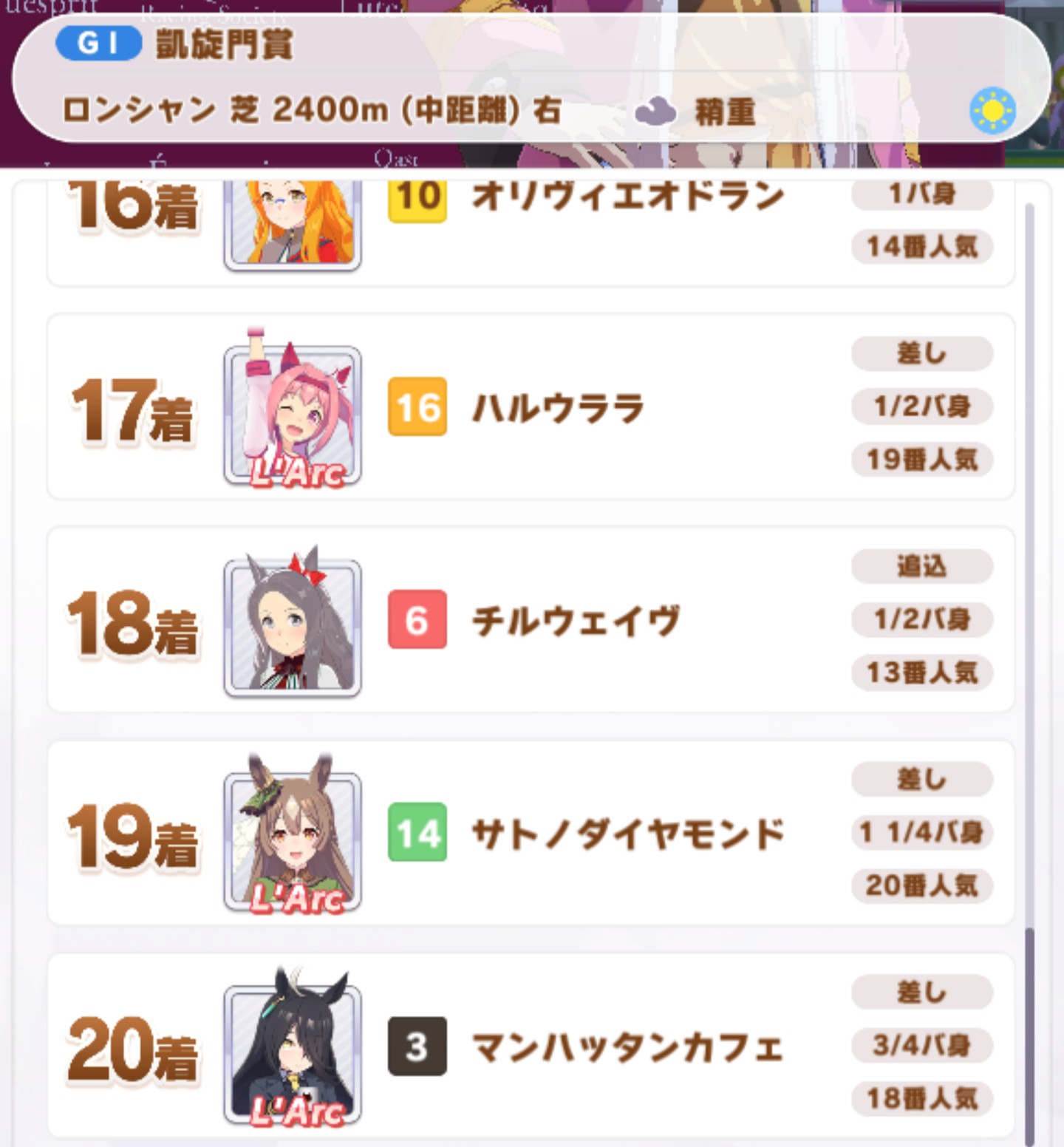Open サトノダイヤモンド's 19th place entry
The width and height of the screenshot is (1064, 1147).
pyautogui.click(x=627, y=833)
